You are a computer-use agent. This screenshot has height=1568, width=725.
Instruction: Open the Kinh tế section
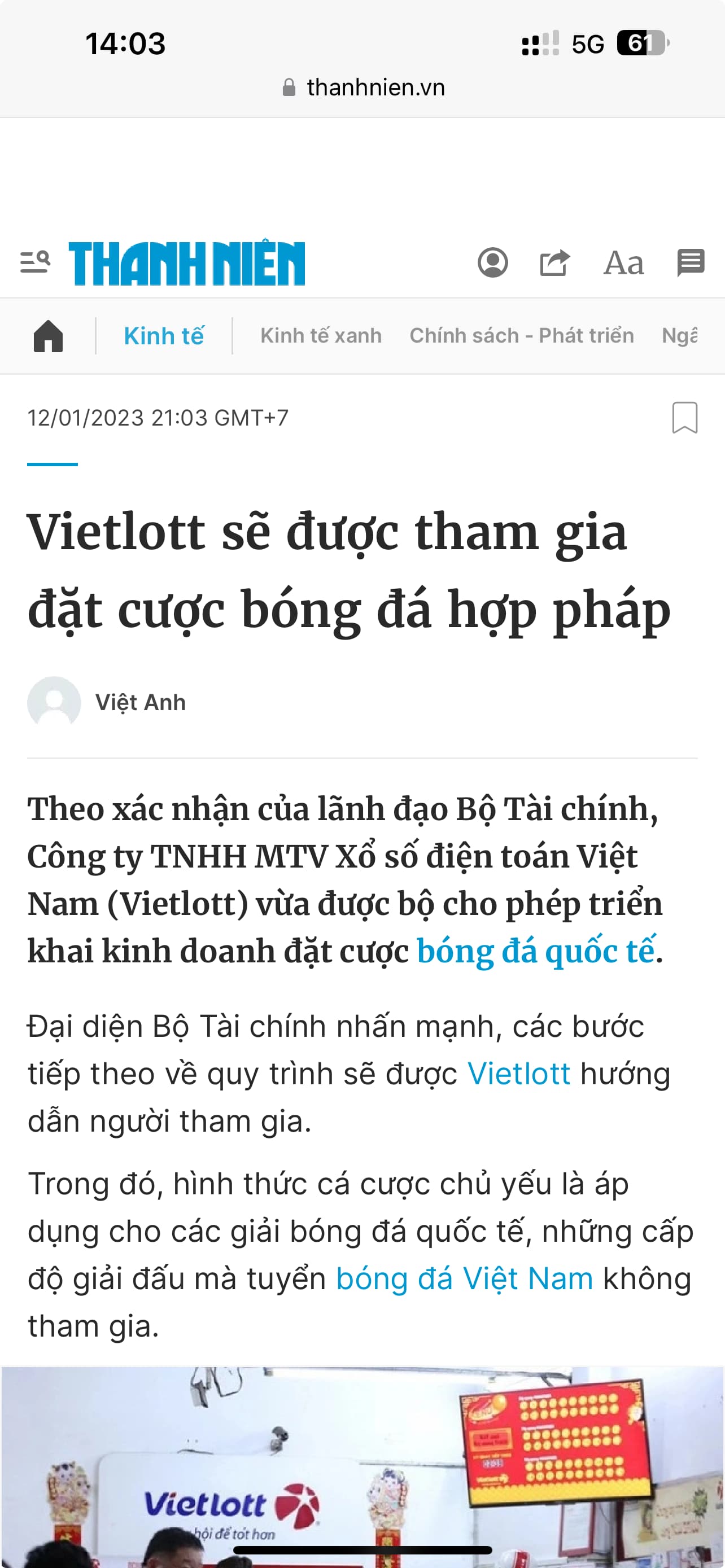[x=164, y=336]
